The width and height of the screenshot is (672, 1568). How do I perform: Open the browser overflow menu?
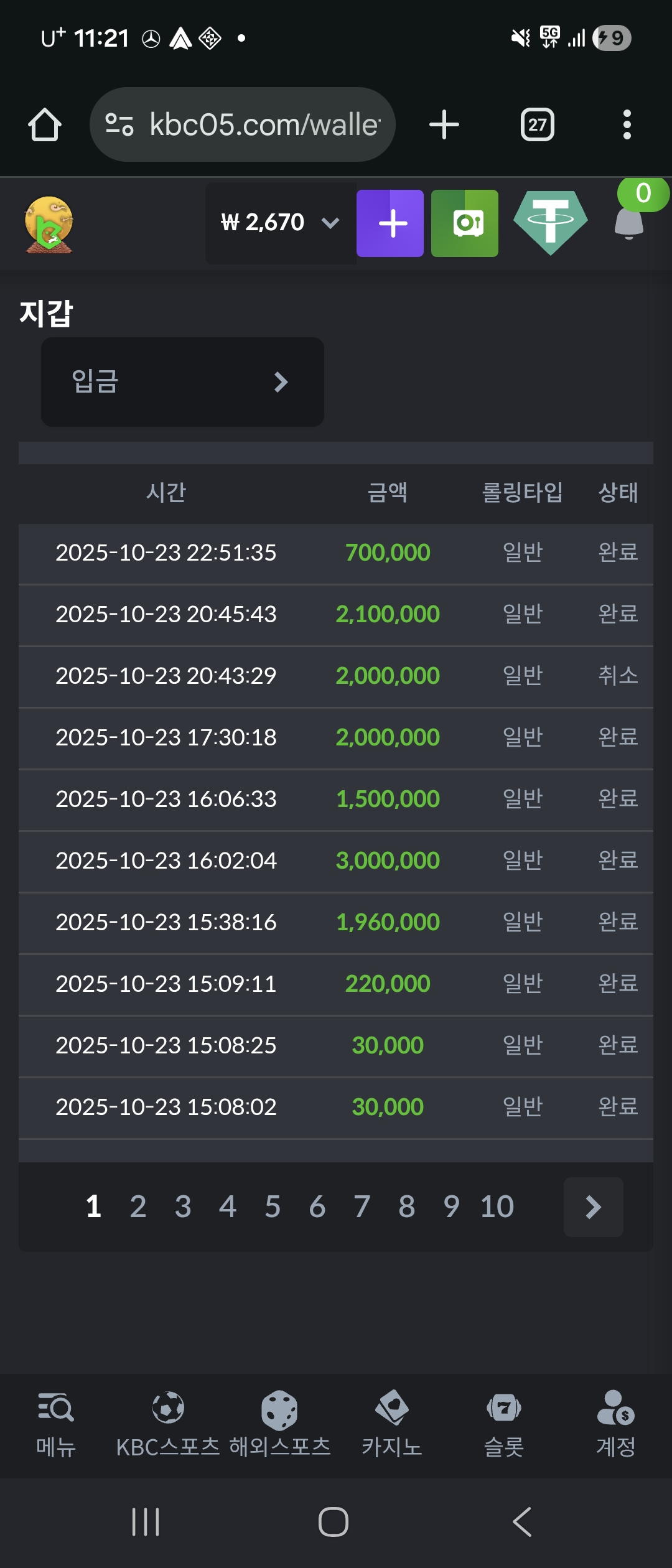point(627,124)
